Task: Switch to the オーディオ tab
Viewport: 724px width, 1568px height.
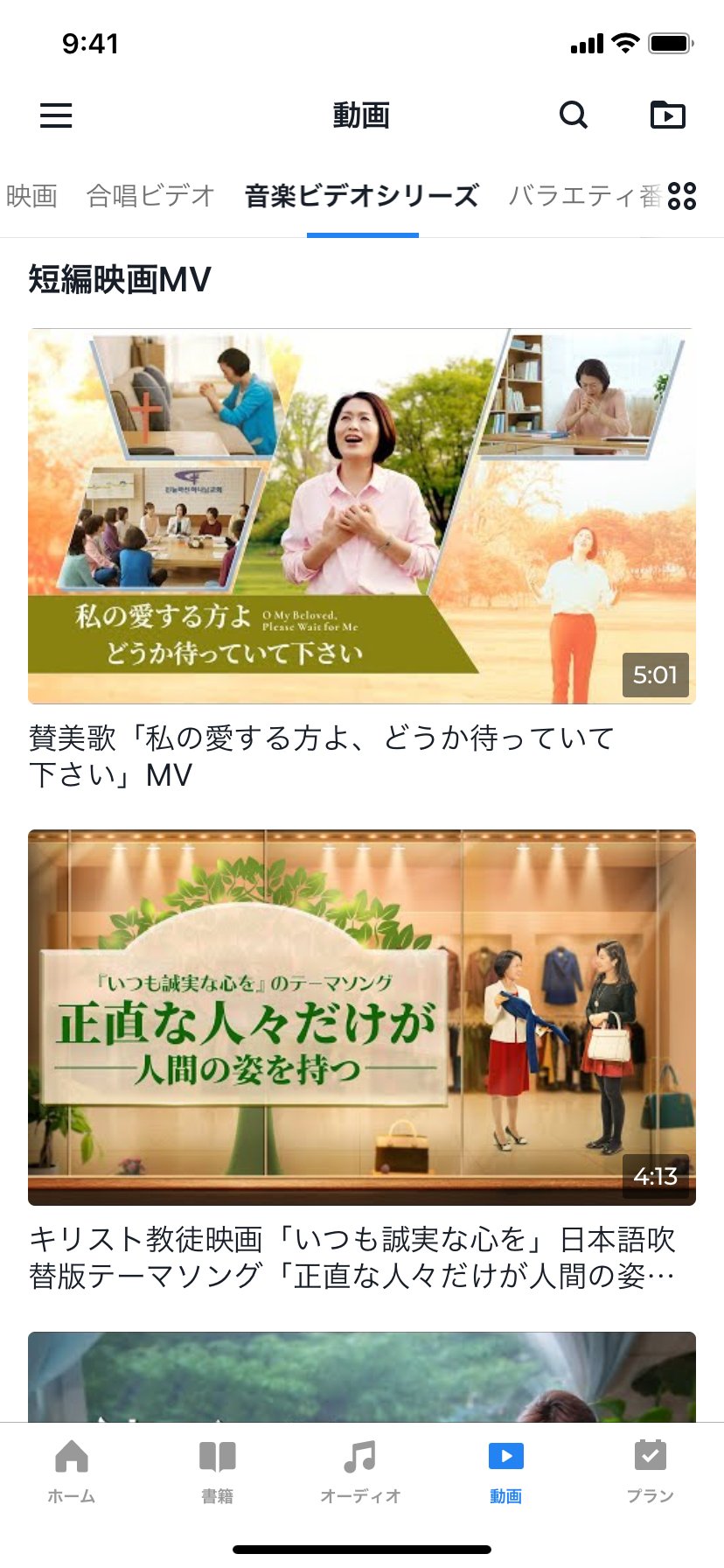Action: point(360,1472)
